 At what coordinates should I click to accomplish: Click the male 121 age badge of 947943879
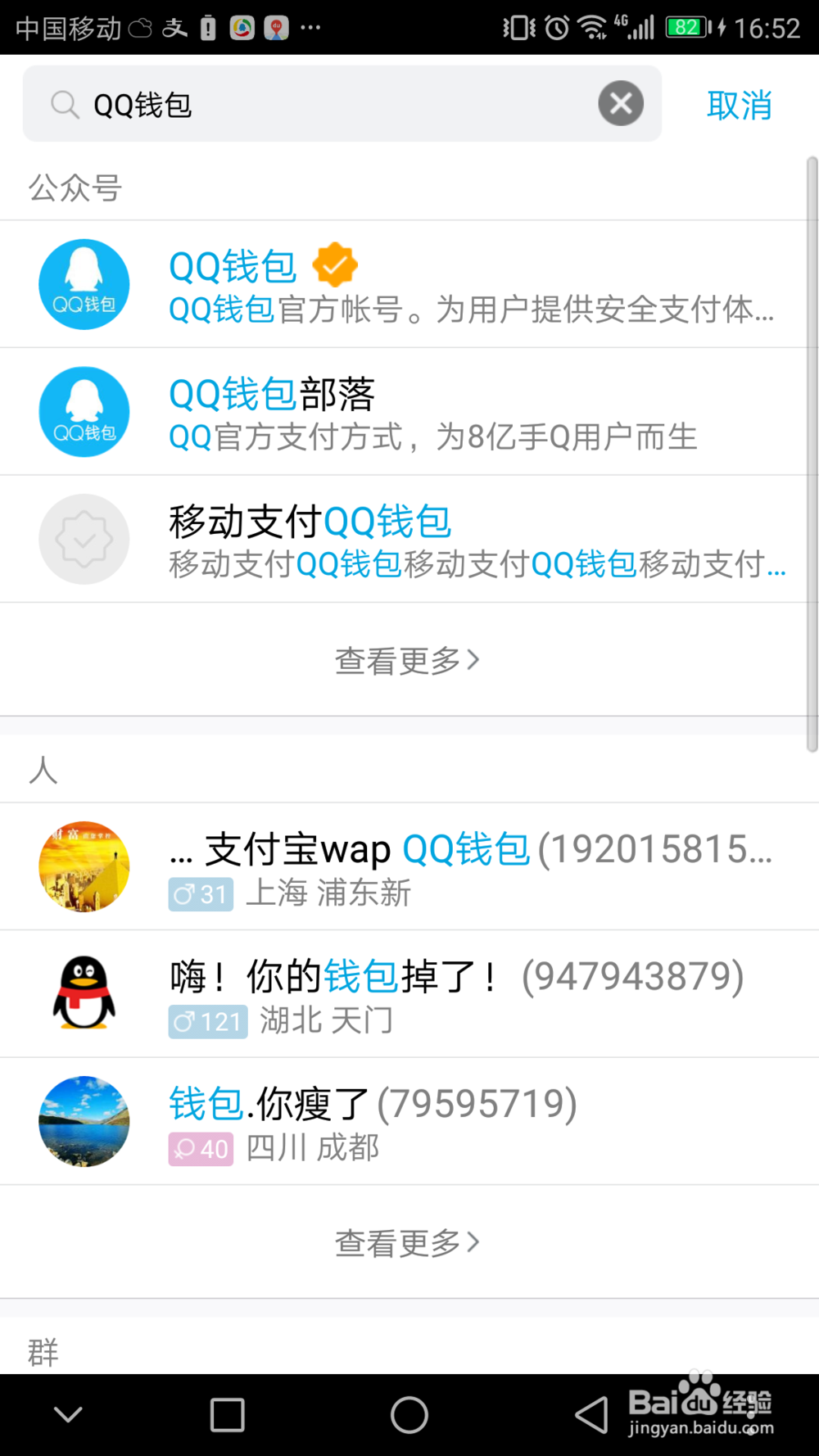tap(206, 1021)
